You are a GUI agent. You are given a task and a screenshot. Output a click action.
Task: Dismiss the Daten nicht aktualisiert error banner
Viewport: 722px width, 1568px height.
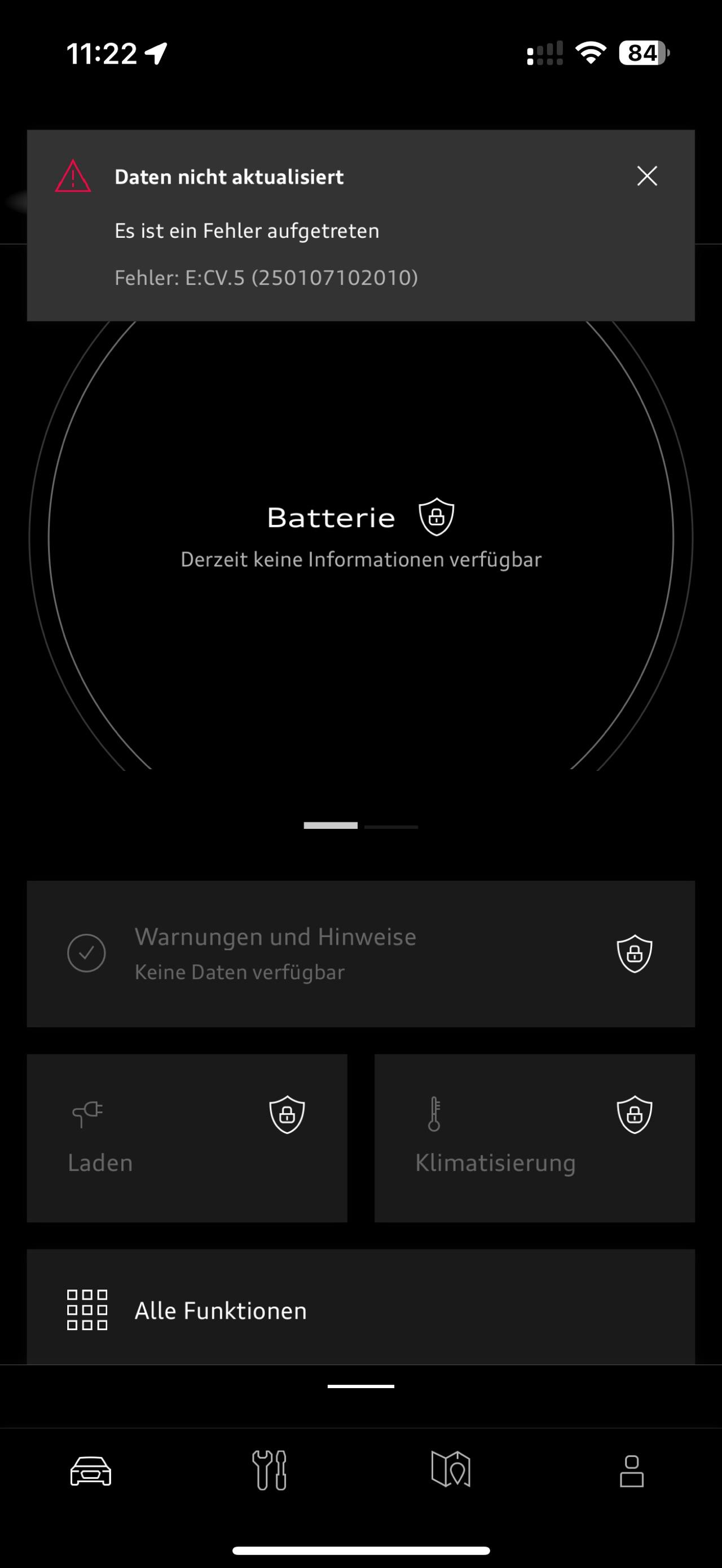[x=646, y=176]
